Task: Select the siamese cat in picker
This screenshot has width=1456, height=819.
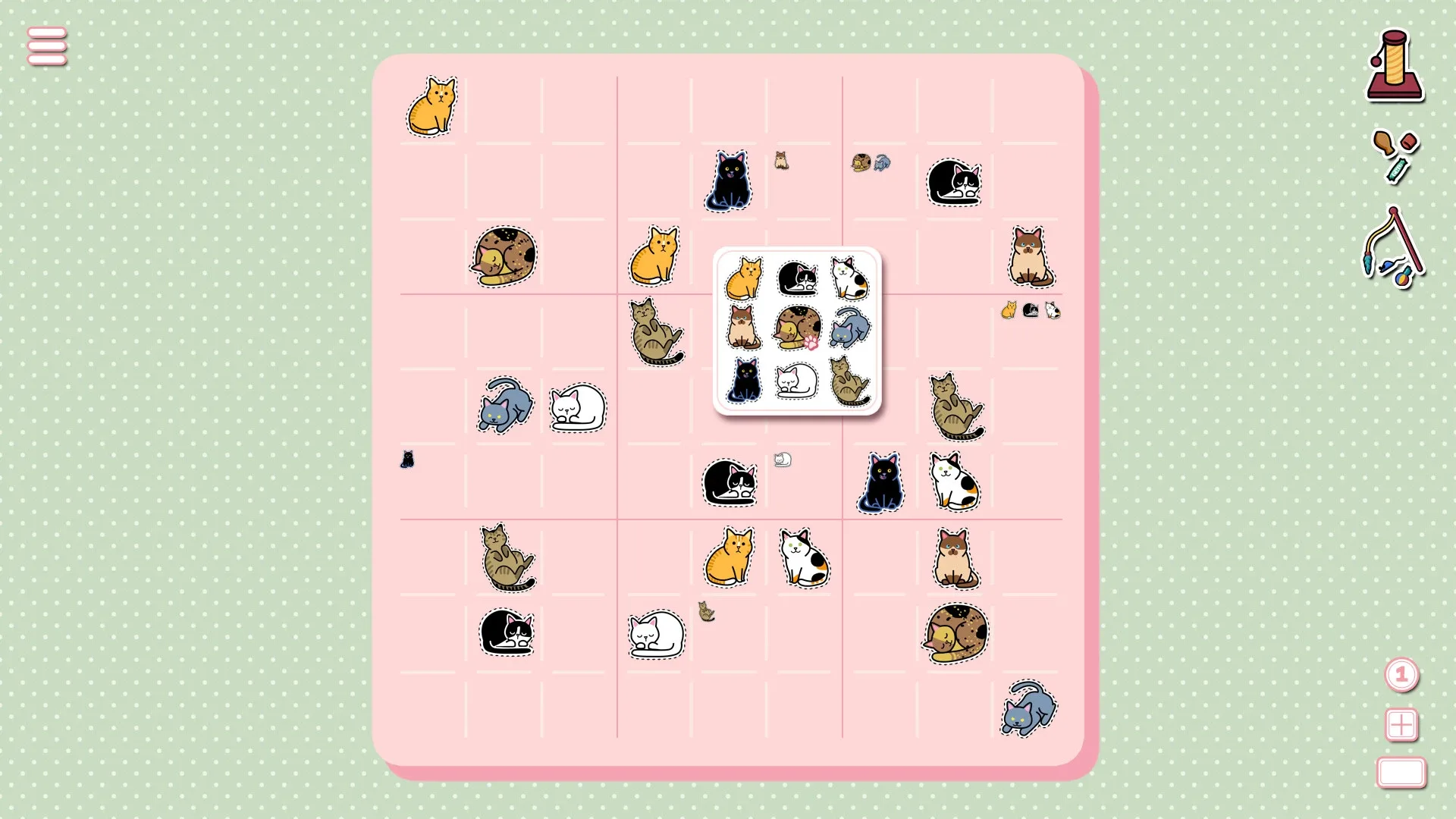Action: coord(744,328)
